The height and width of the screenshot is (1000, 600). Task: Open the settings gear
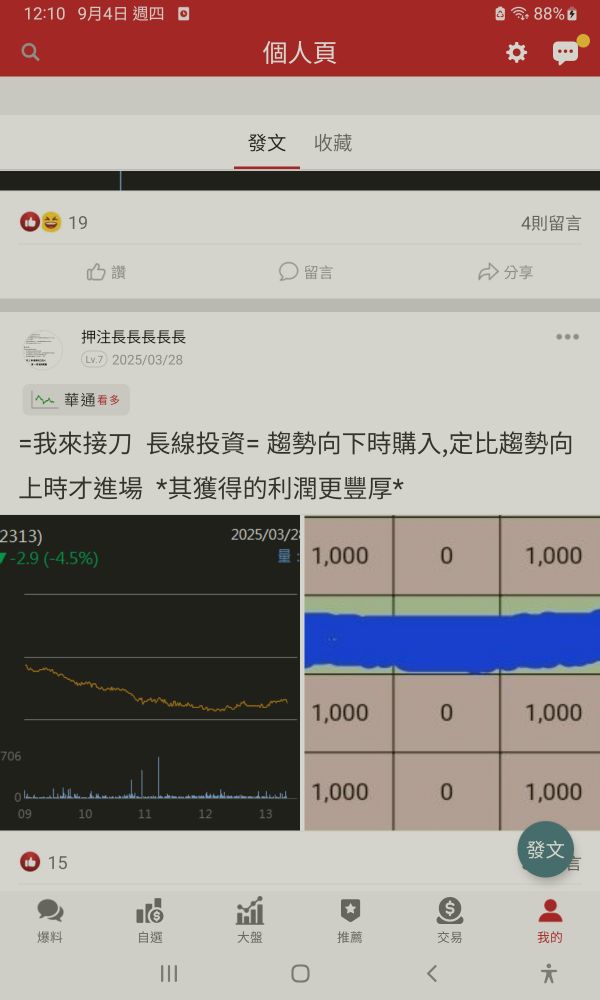click(x=516, y=52)
